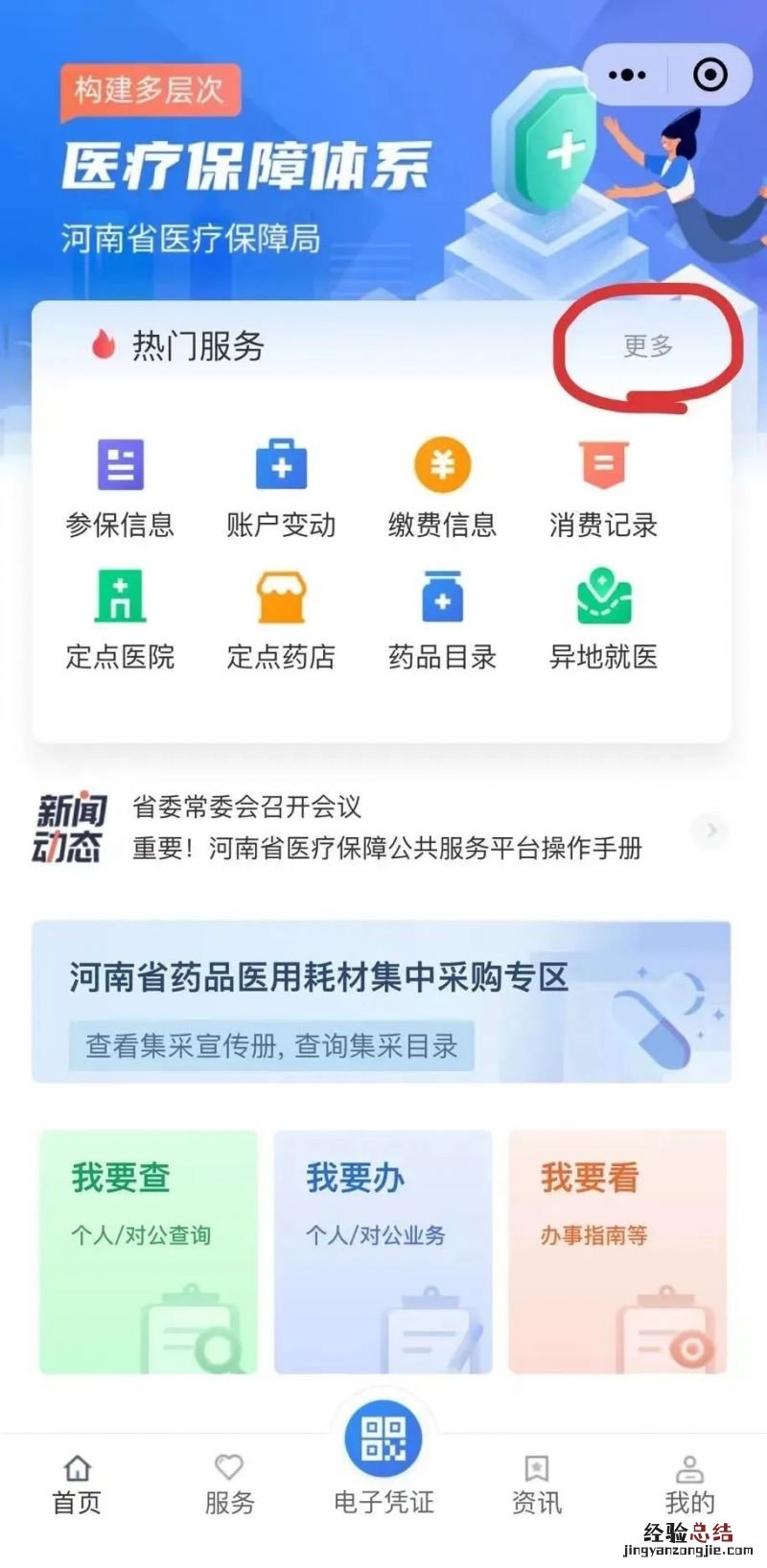Tap 更多 to see more hot services

tap(648, 345)
